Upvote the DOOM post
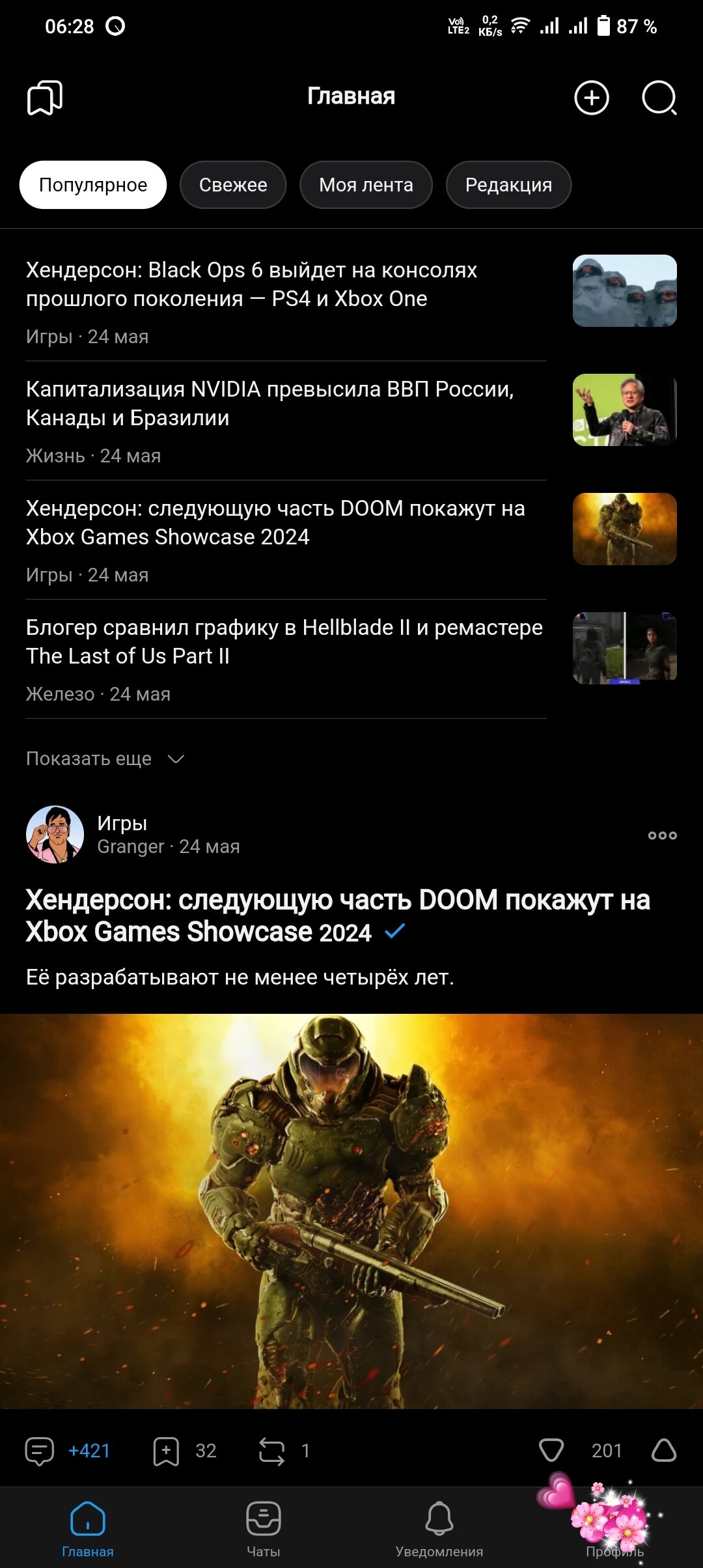The image size is (703, 1568). 663,1451
